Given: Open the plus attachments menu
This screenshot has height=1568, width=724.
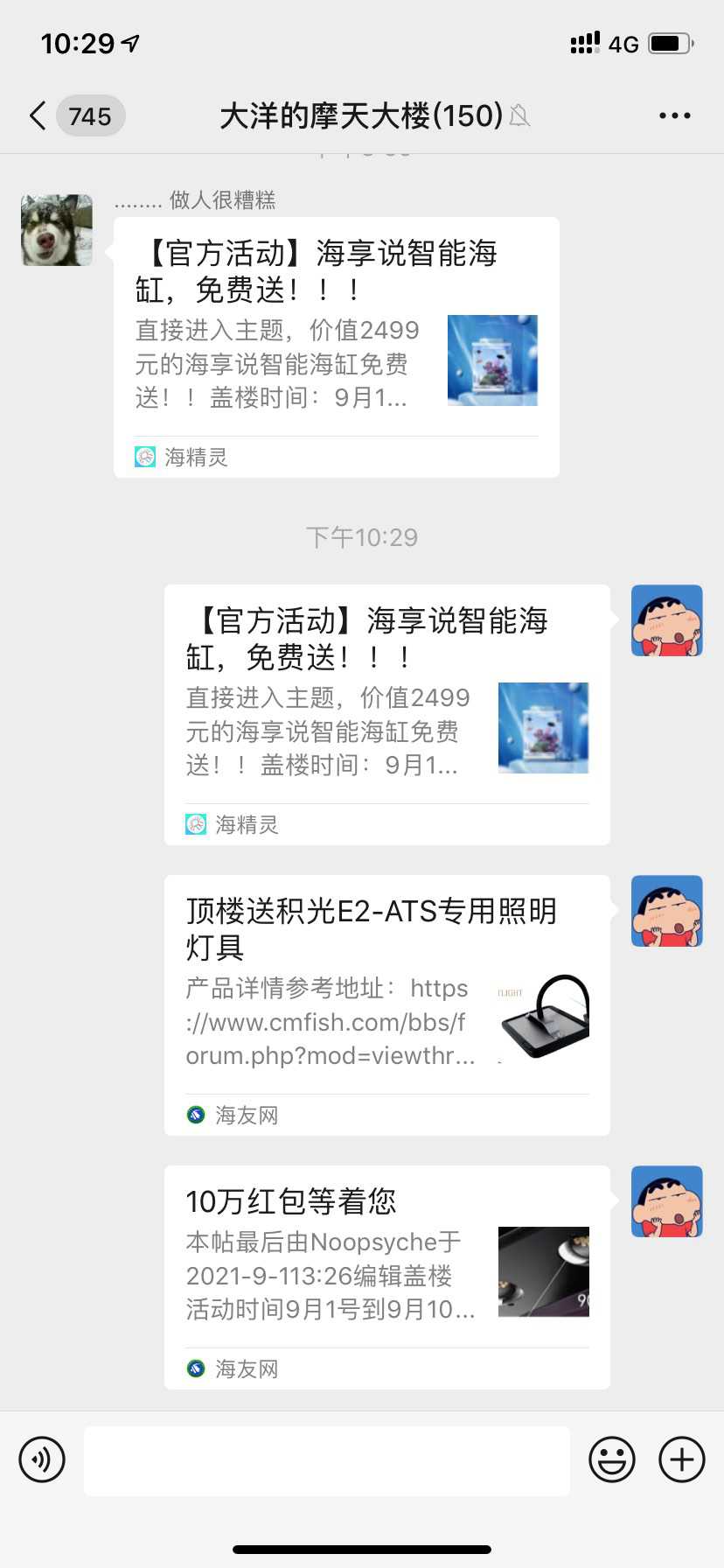Looking at the screenshot, I should pos(681,1459).
